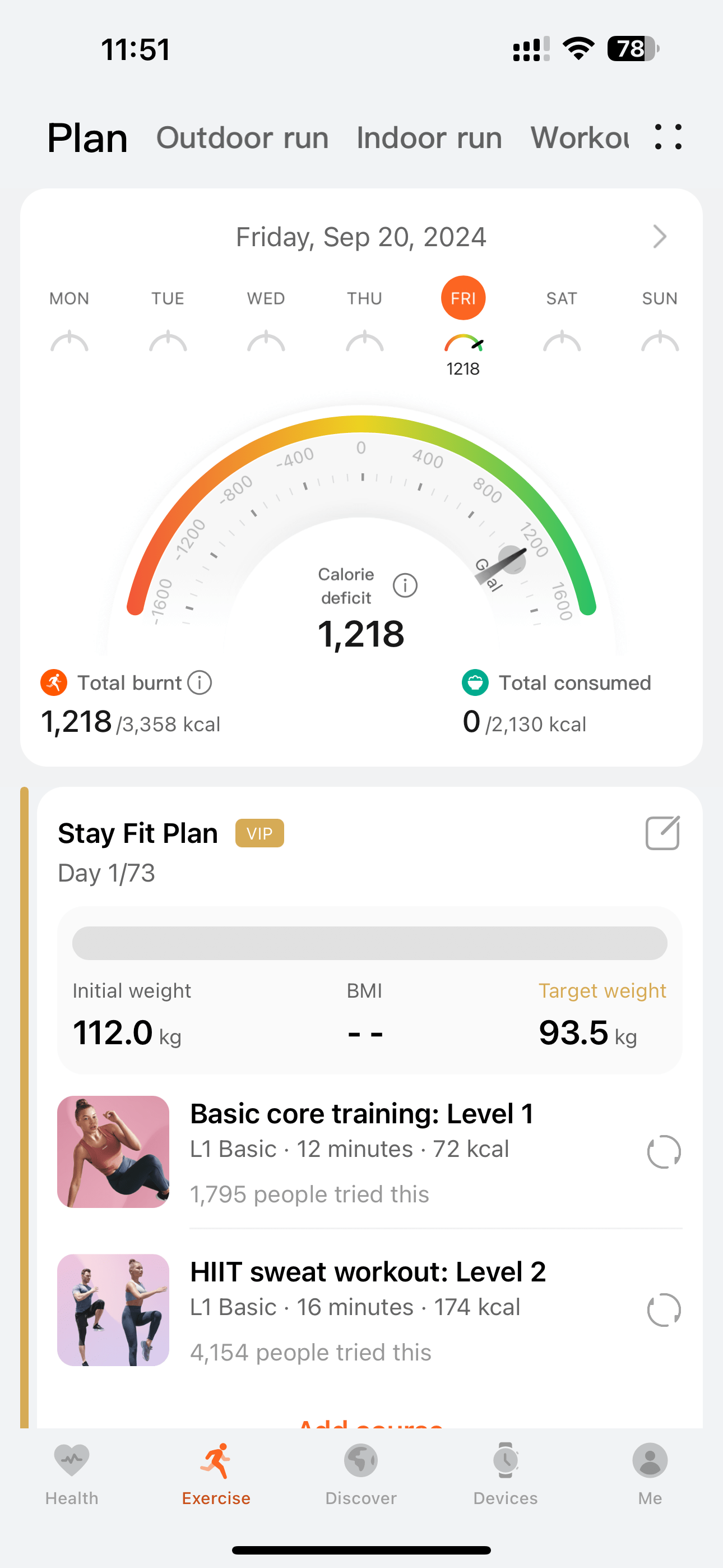Image resolution: width=723 pixels, height=1568 pixels.
Task: Go to the Health tab
Action: [72, 1473]
